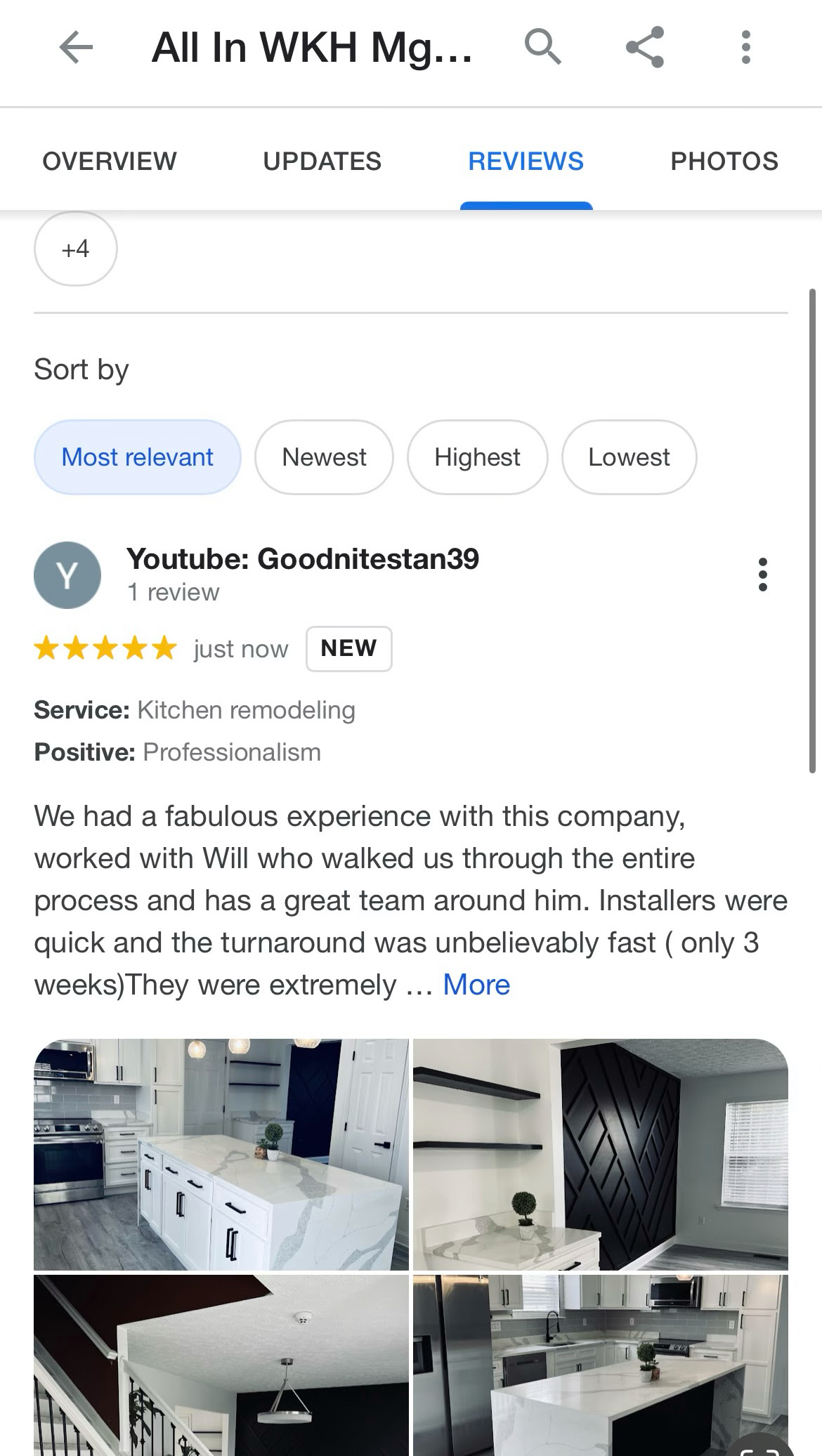Viewport: 822px width, 1456px height.
Task: Switch to the Photos tab
Action: point(724,161)
